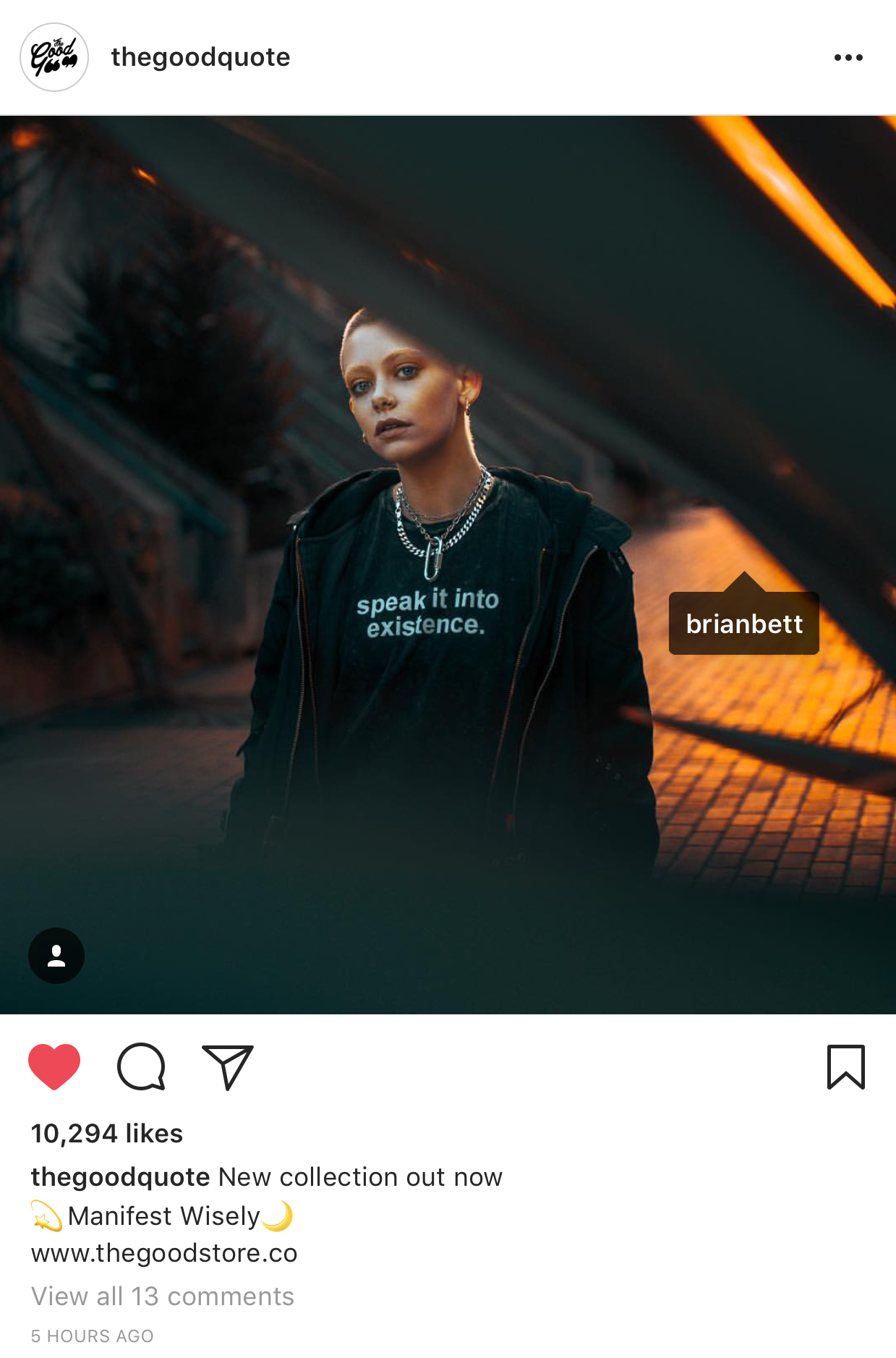Image resolution: width=896 pixels, height=1358 pixels.
Task: Open thegoodquote name in caption
Action: click(120, 1177)
